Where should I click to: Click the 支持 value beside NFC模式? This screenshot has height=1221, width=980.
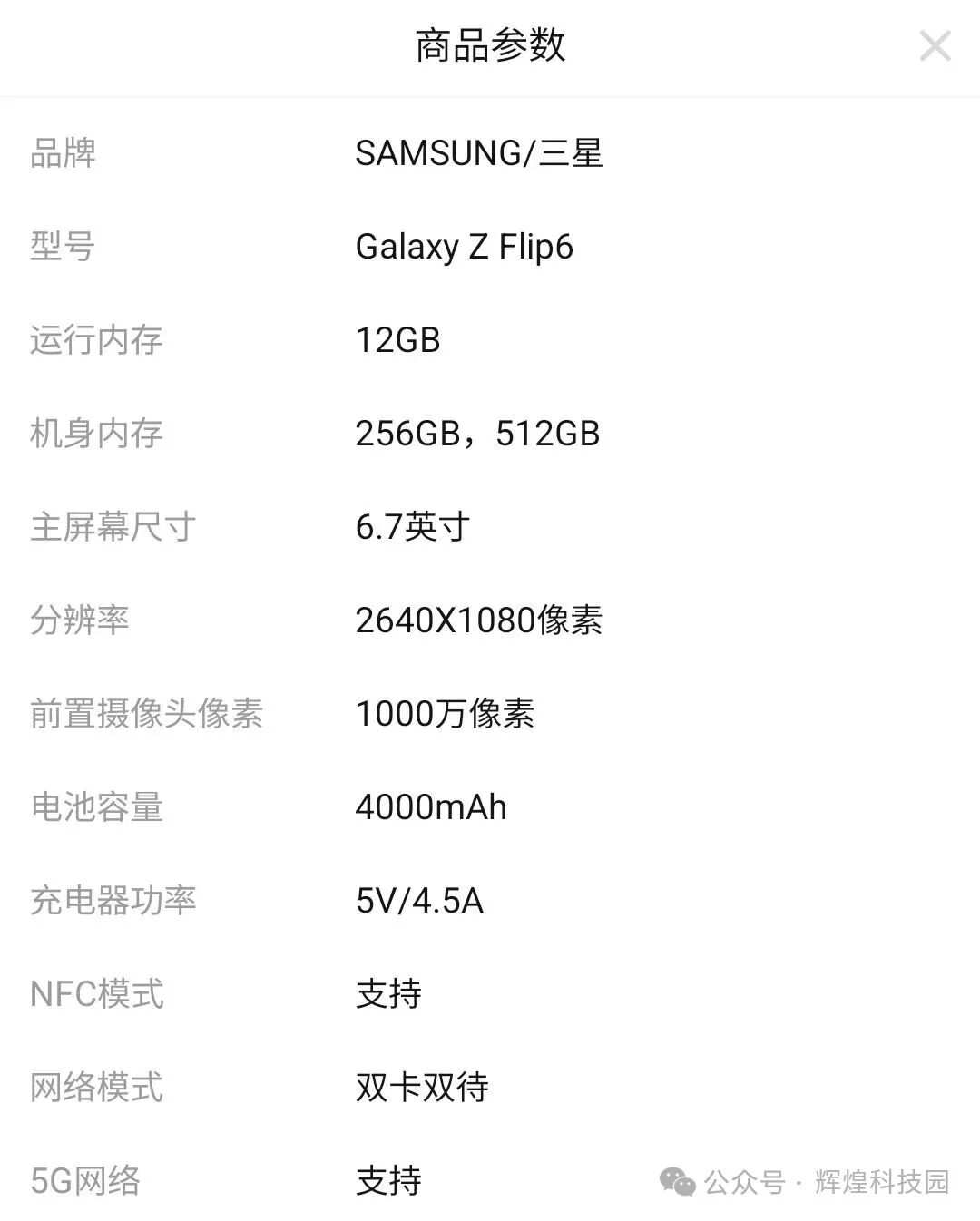[388, 995]
